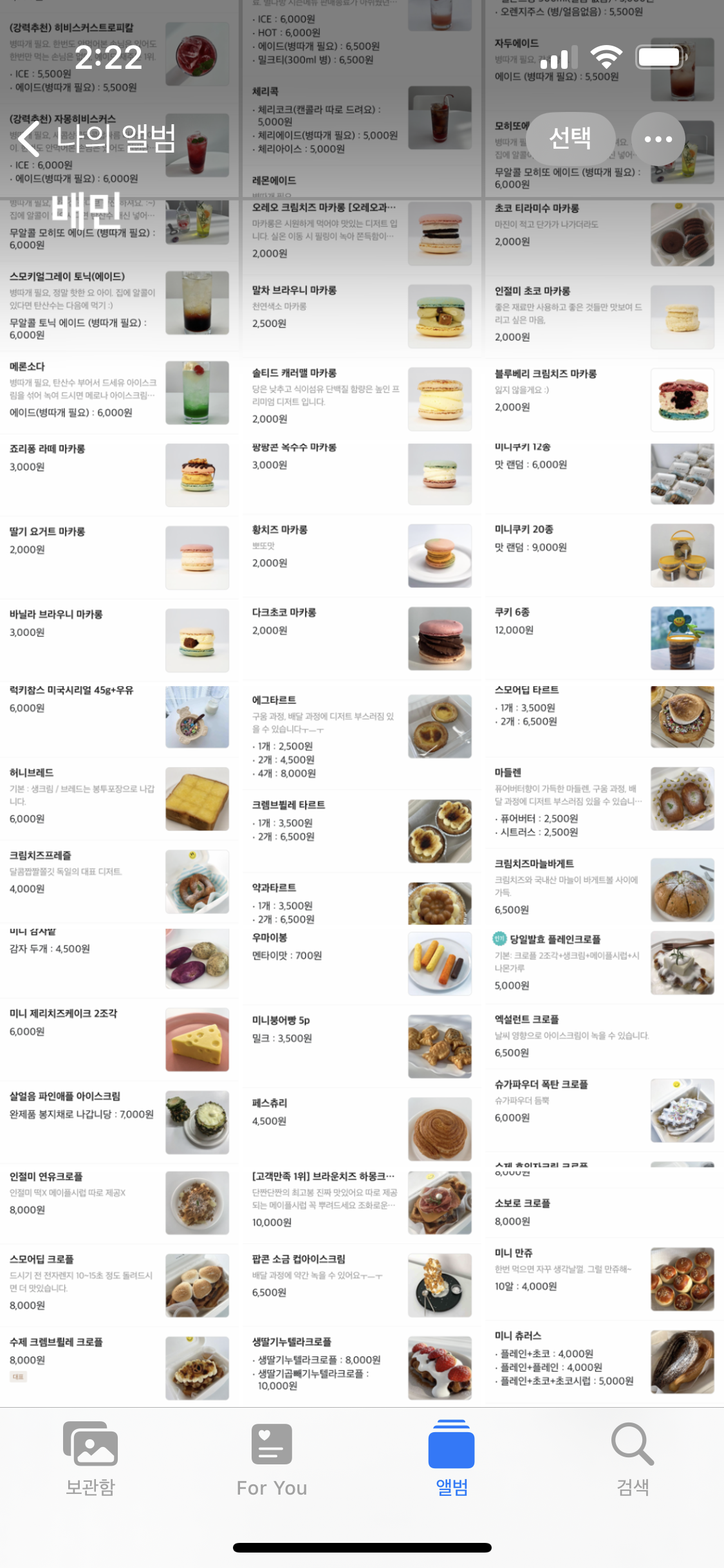Tap the 선택 button
The image size is (724, 1568).
point(570,138)
